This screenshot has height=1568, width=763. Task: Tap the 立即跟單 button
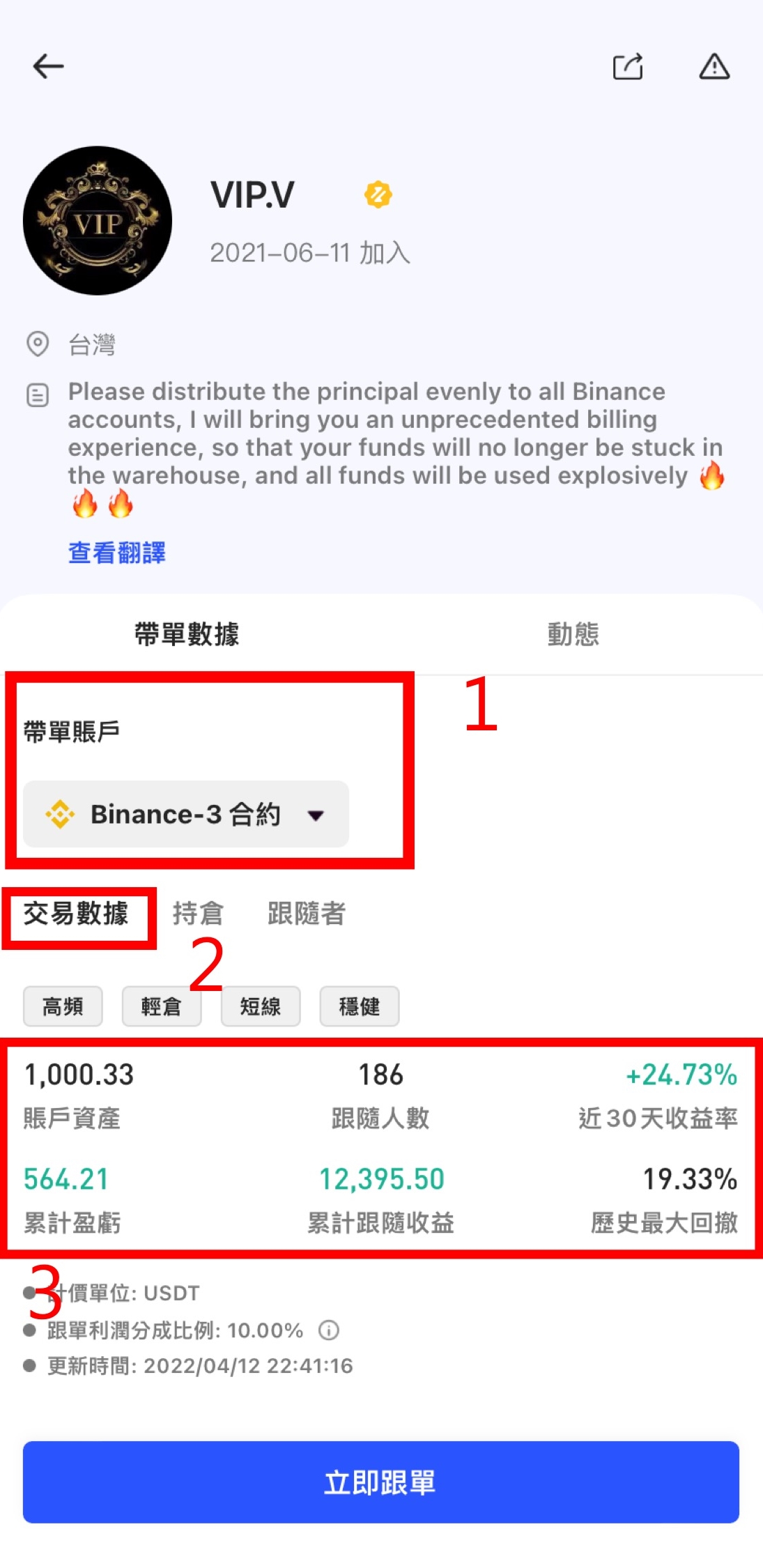coord(381,1482)
